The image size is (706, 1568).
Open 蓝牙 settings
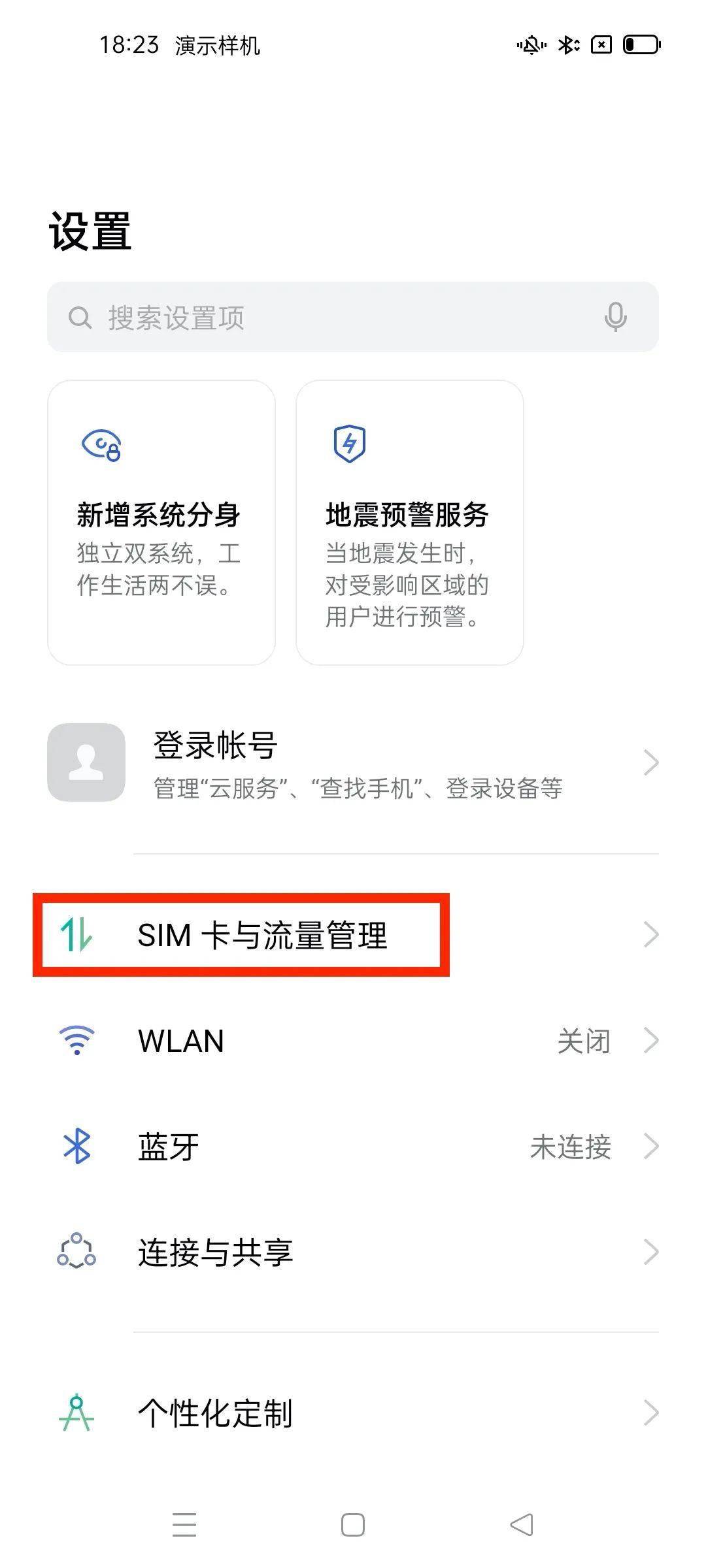(353, 1147)
